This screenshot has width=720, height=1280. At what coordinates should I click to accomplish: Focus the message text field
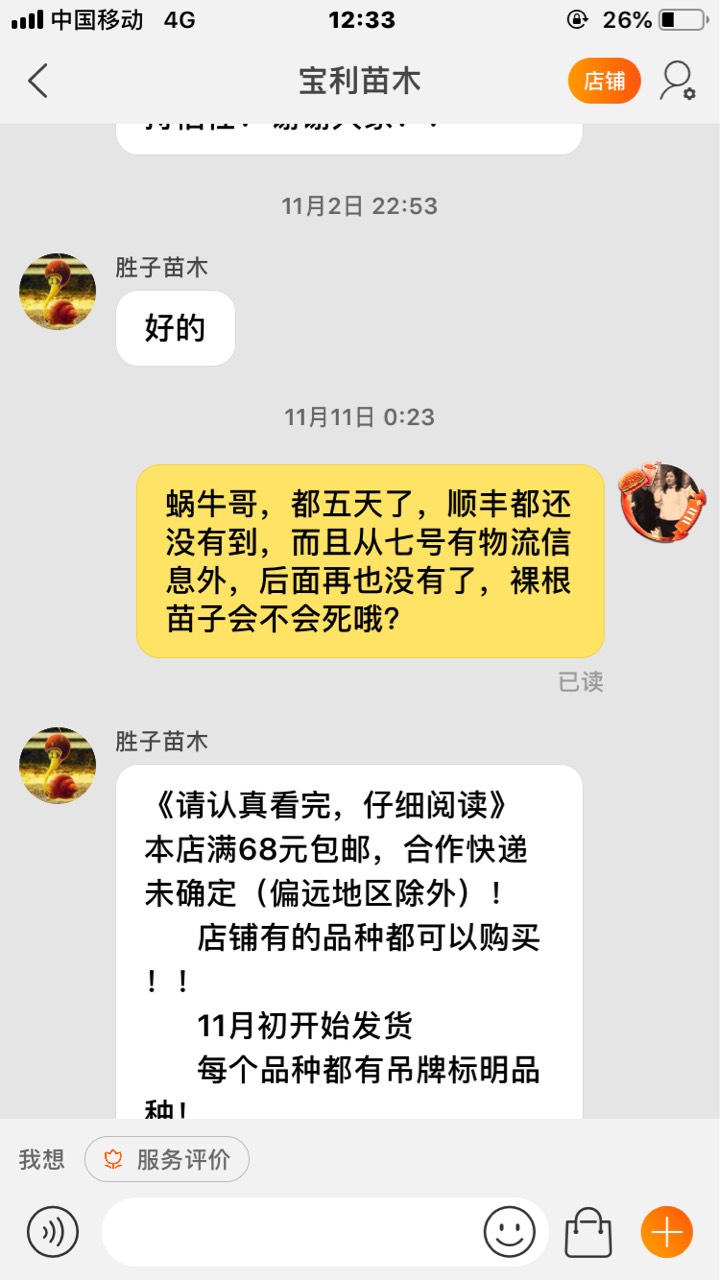[x=290, y=1232]
